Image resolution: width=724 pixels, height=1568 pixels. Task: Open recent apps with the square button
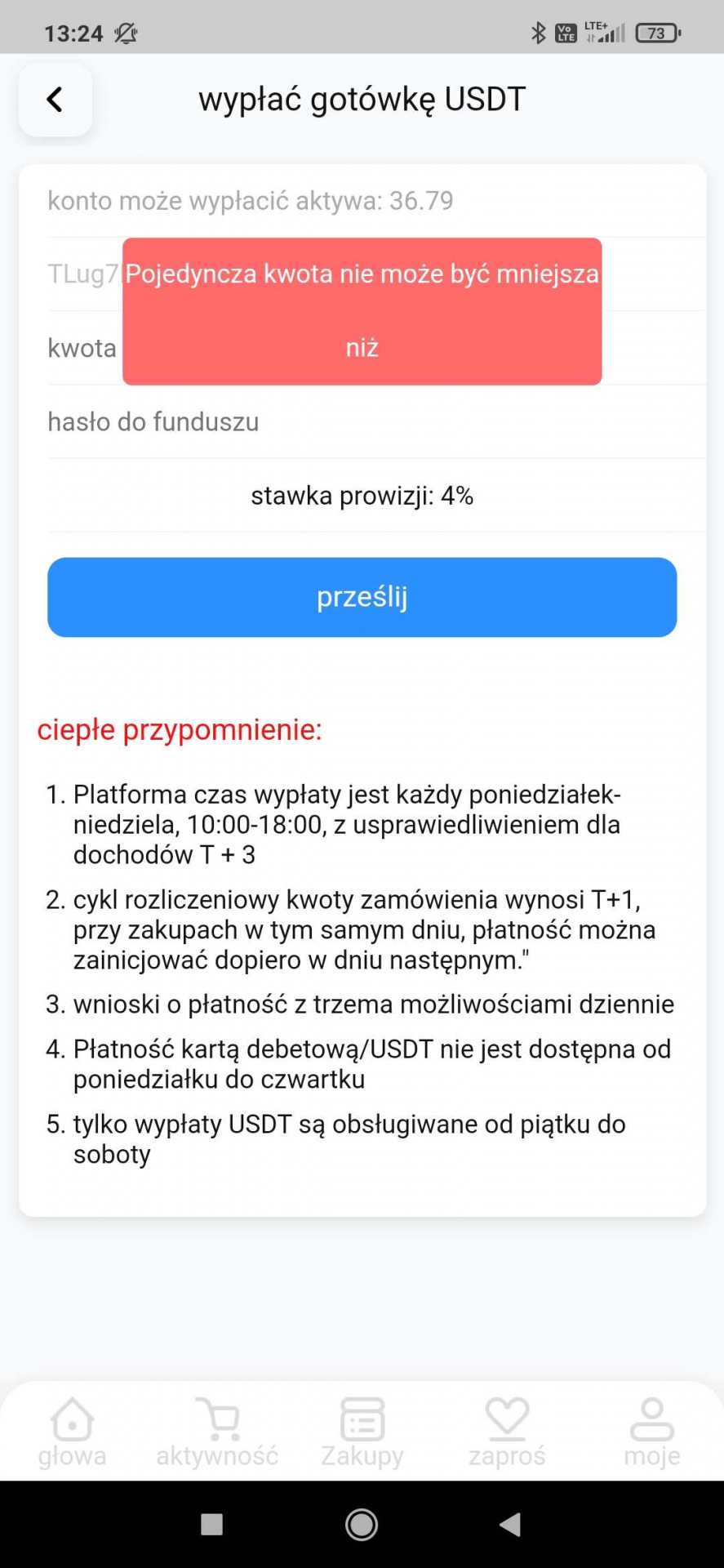[x=211, y=1524]
